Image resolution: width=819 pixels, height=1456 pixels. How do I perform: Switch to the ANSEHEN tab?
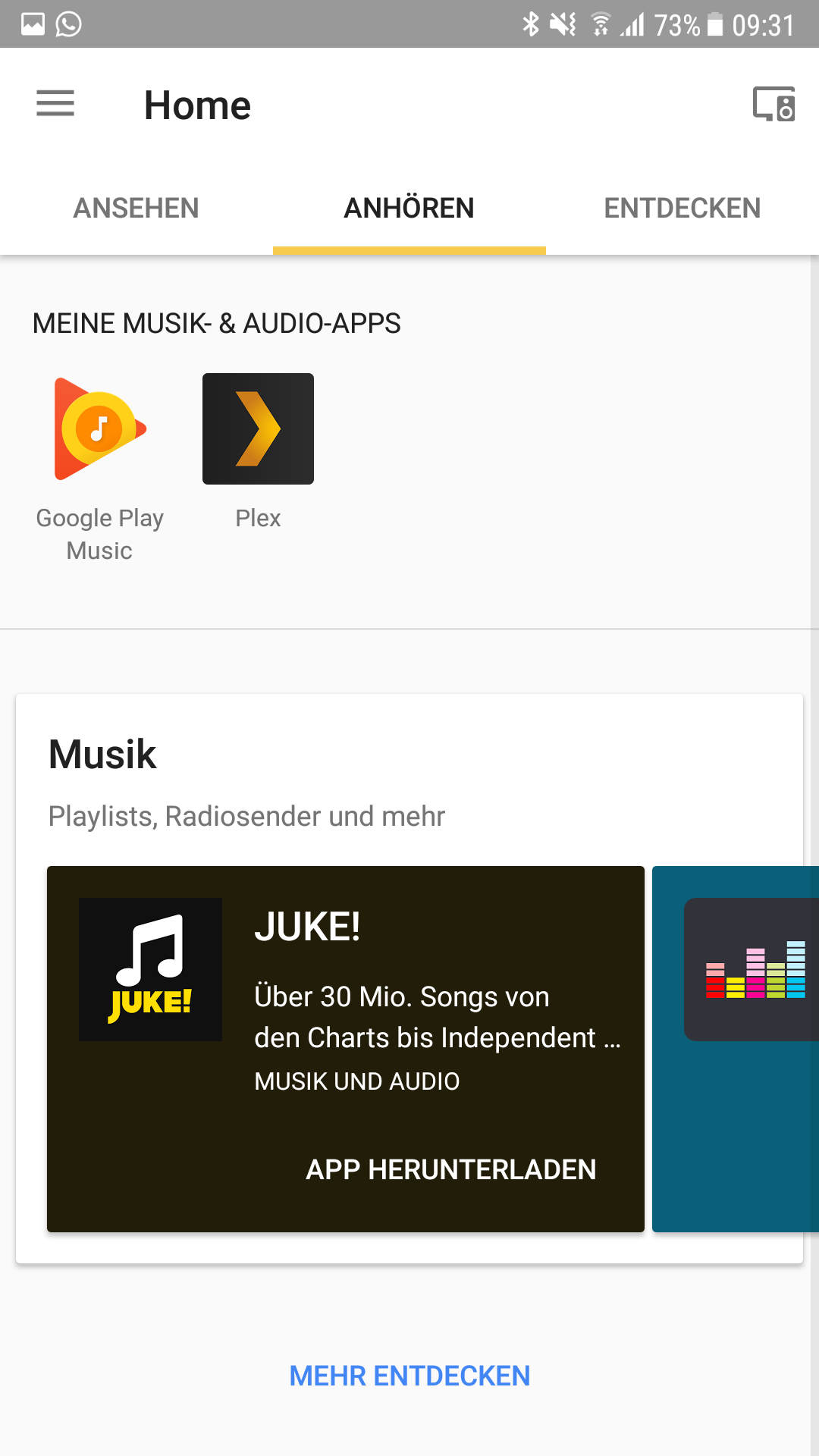136,208
